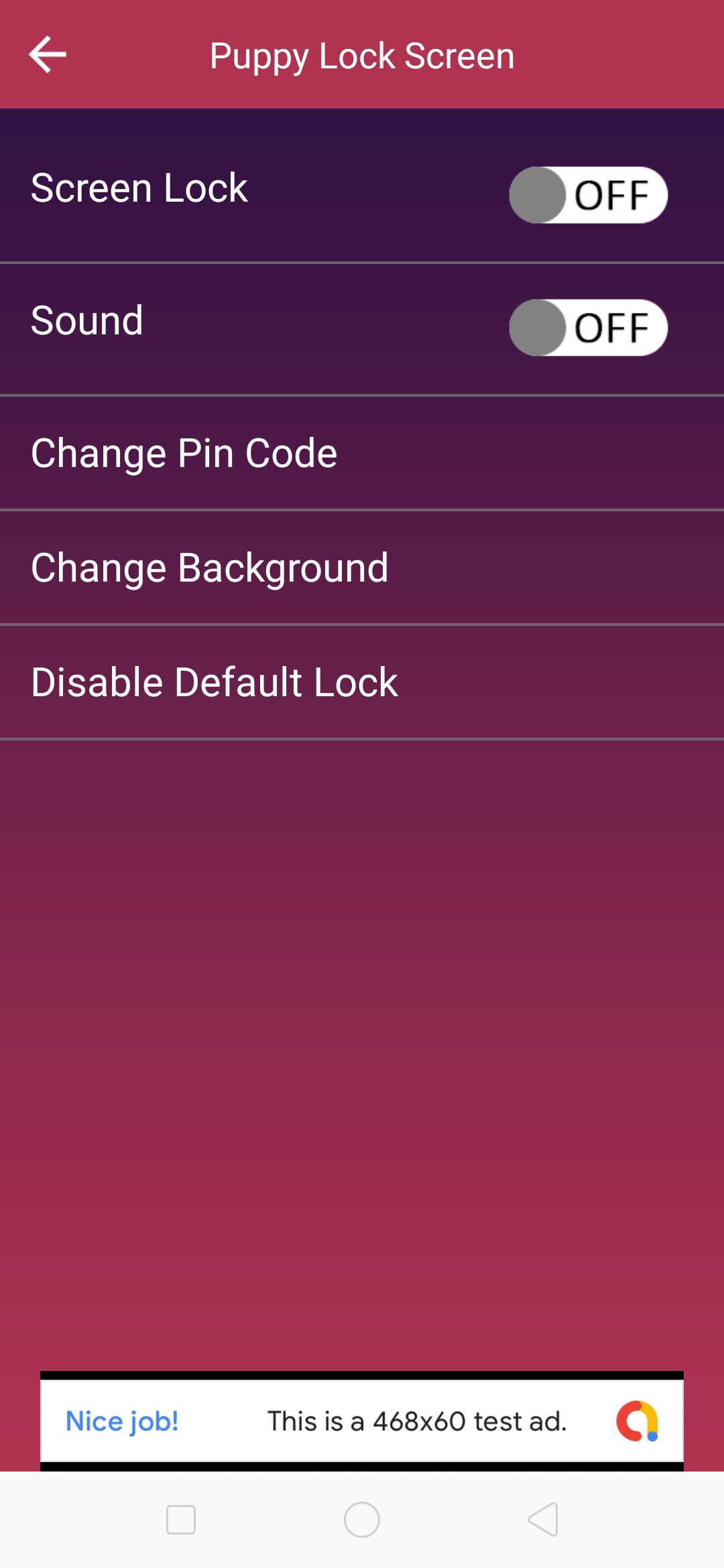Open the 468x60 test ad banner
Viewport: 724px width, 1568px height.
click(x=362, y=1421)
